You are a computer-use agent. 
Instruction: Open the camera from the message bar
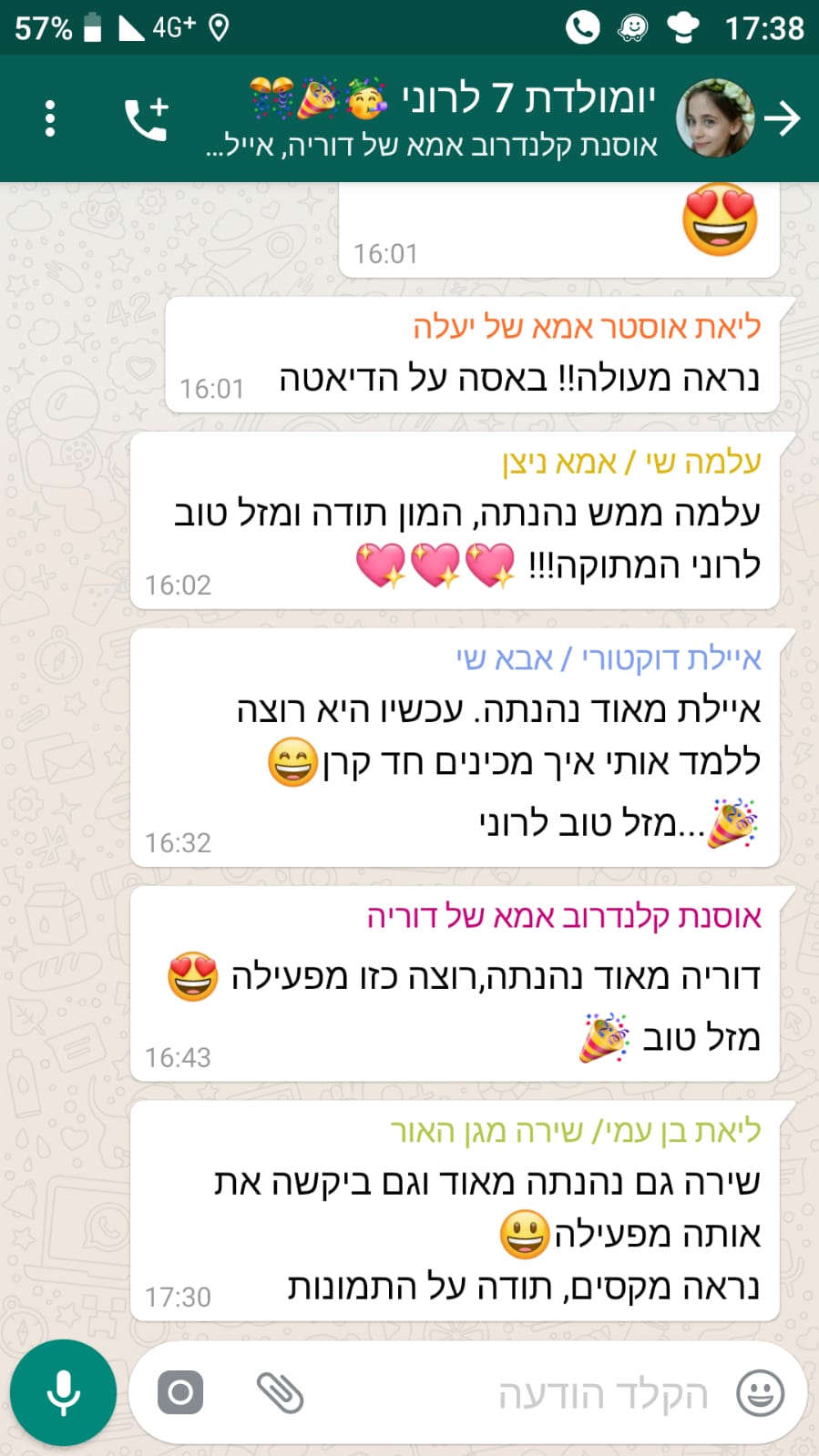click(x=180, y=1393)
